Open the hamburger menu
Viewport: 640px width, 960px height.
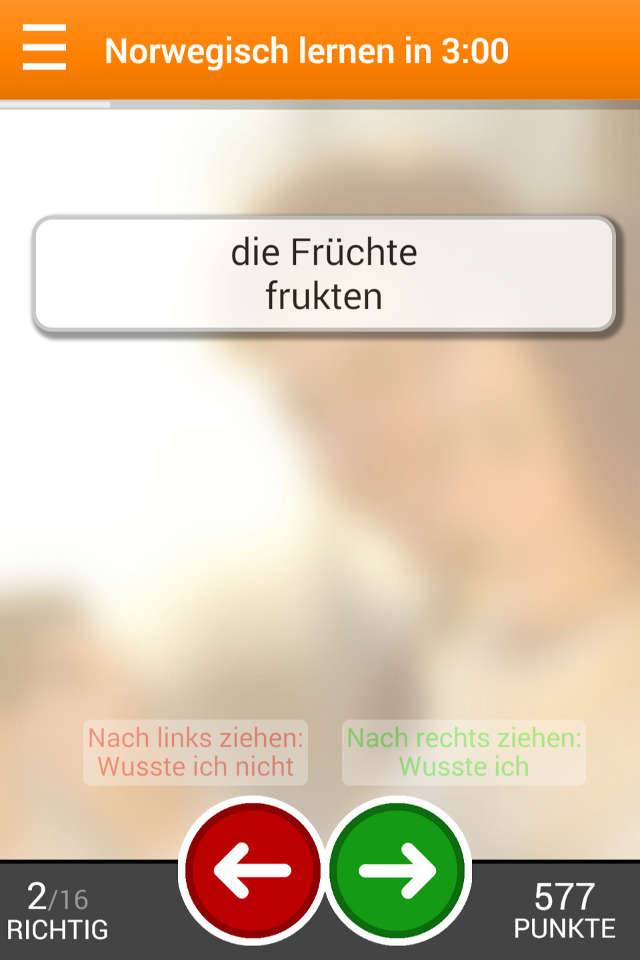pyautogui.click(x=44, y=48)
